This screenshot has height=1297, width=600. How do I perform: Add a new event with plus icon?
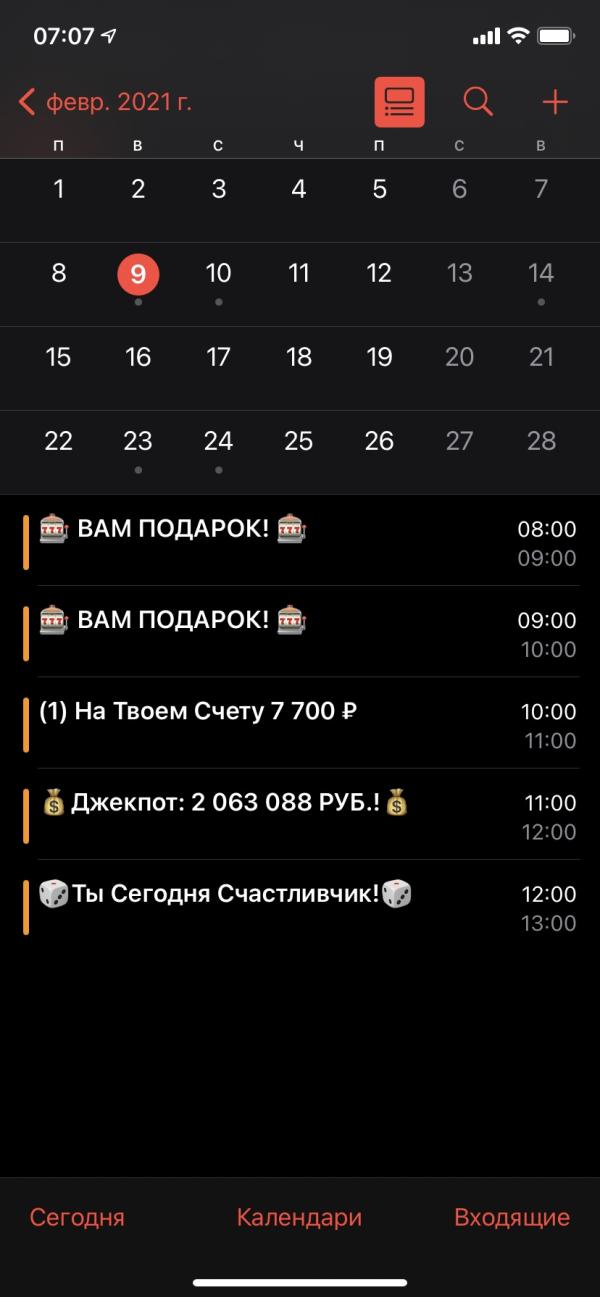[x=555, y=102]
